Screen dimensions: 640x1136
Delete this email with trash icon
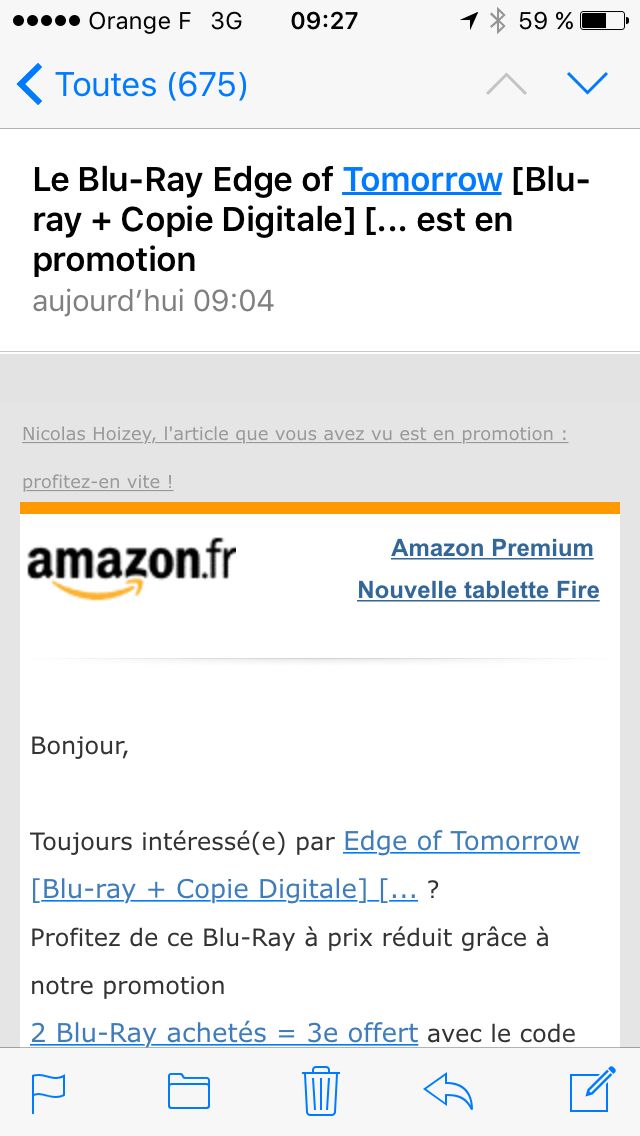click(x=321, y=1090)
